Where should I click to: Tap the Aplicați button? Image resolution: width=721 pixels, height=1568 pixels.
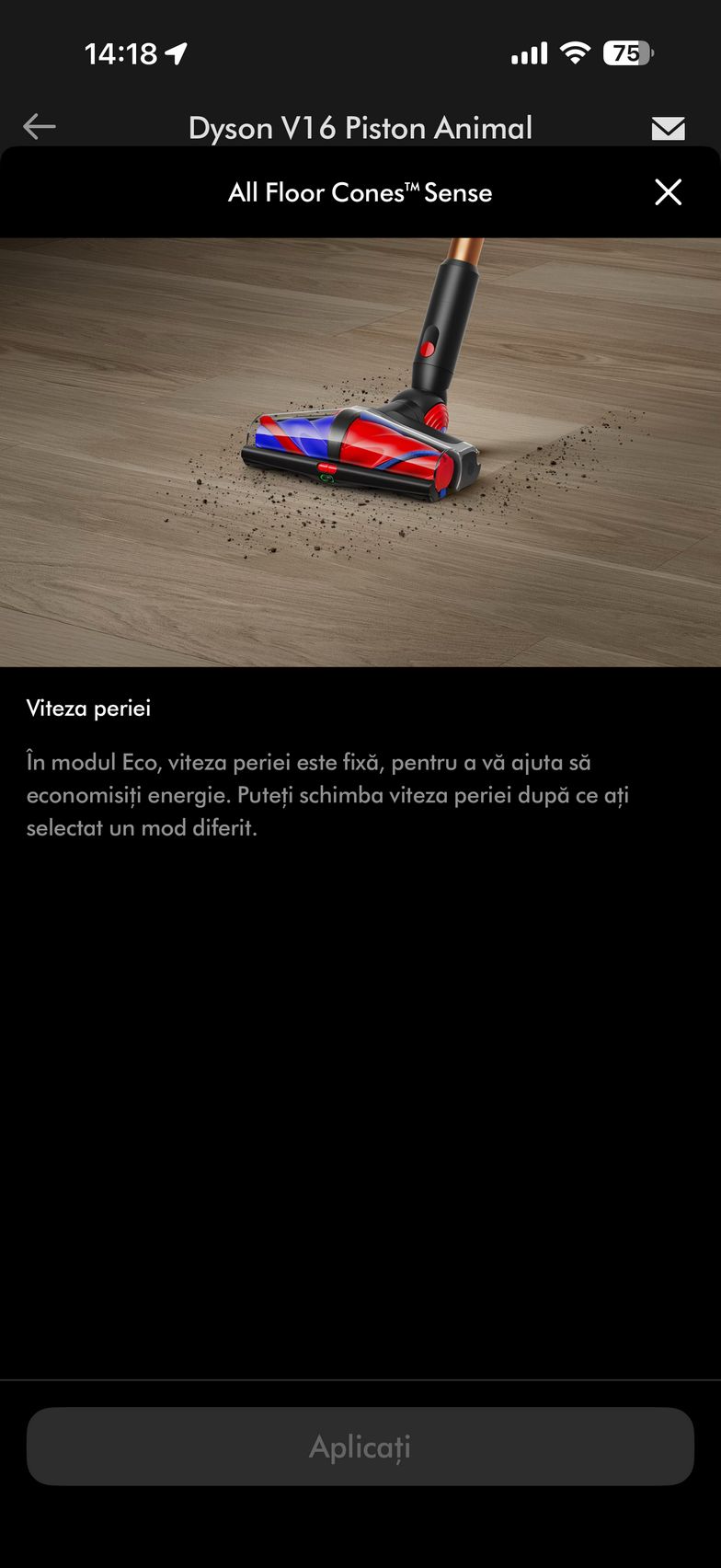360,1447
